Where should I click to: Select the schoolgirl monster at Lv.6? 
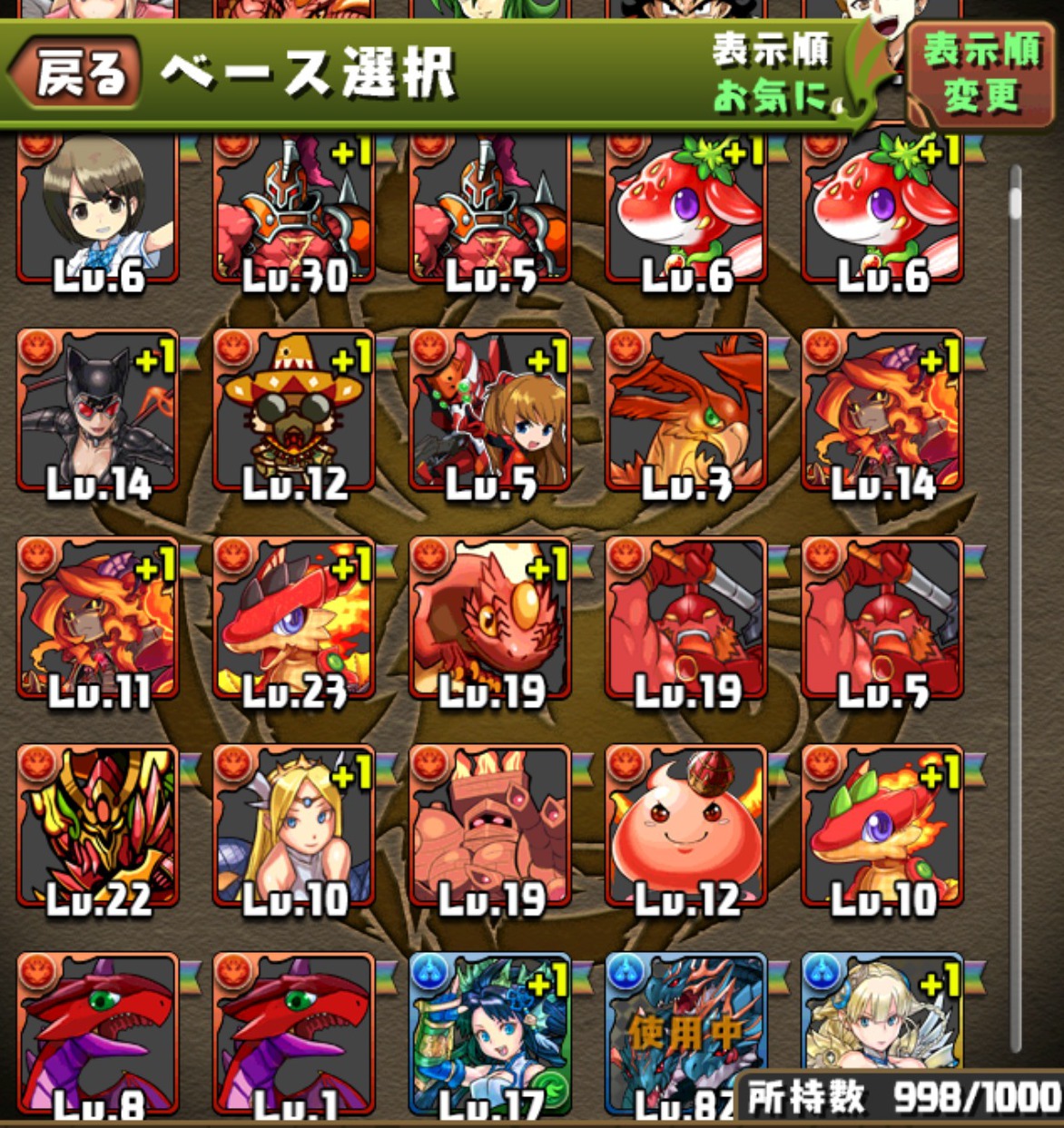97,211
